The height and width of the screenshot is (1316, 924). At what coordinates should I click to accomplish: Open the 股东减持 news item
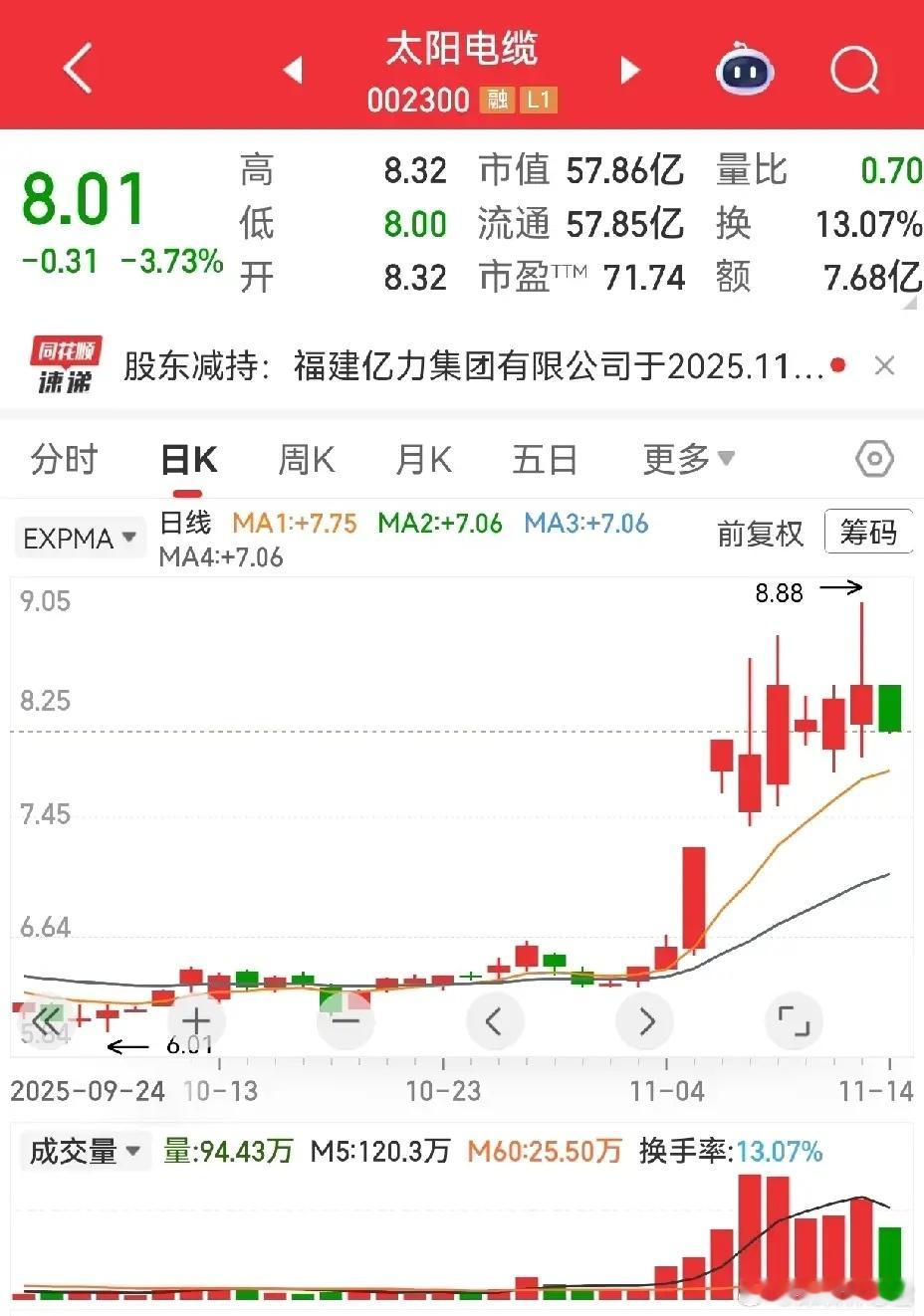[474, 366]
